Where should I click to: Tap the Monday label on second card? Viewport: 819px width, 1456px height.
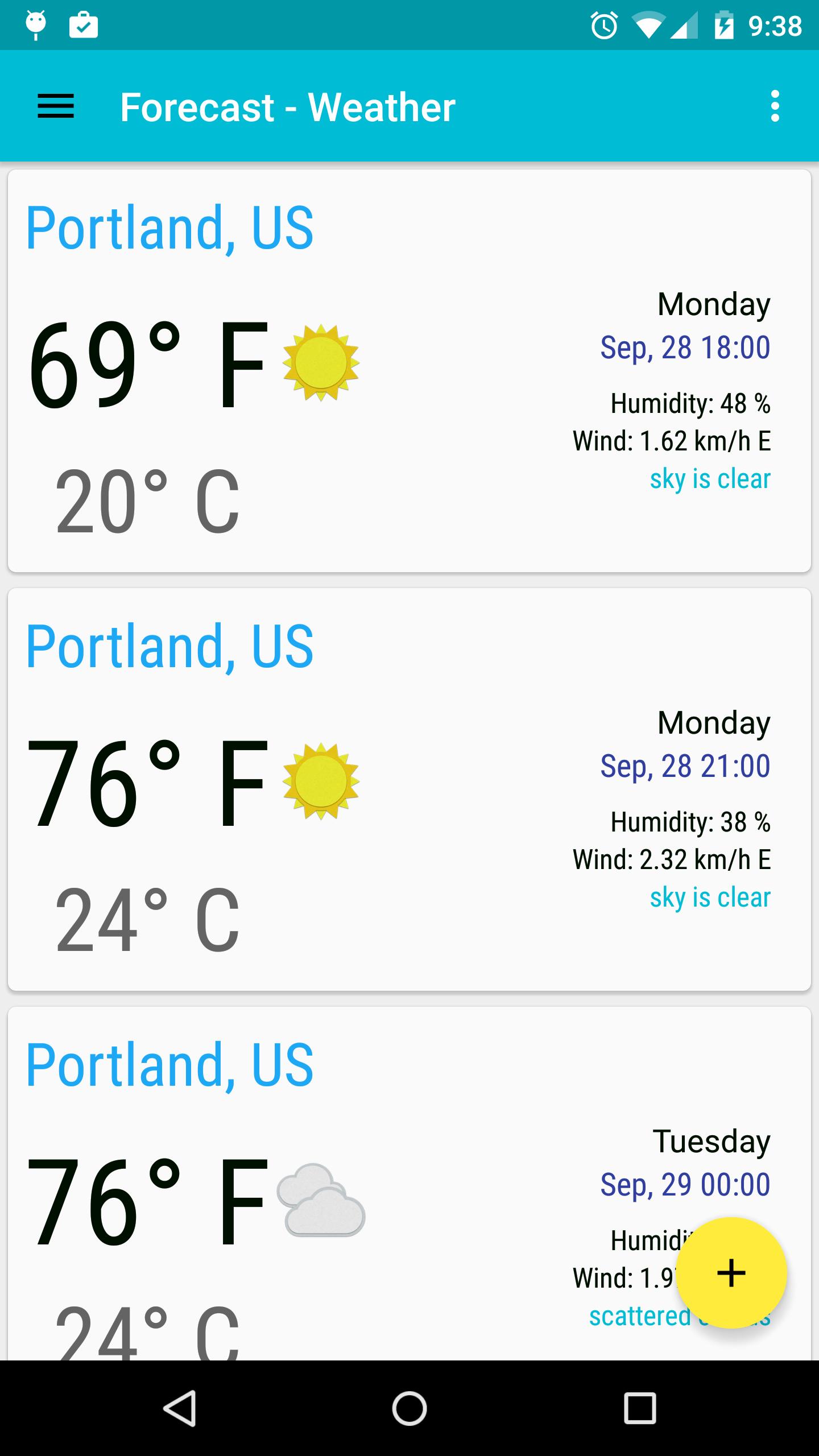(713, 722)
